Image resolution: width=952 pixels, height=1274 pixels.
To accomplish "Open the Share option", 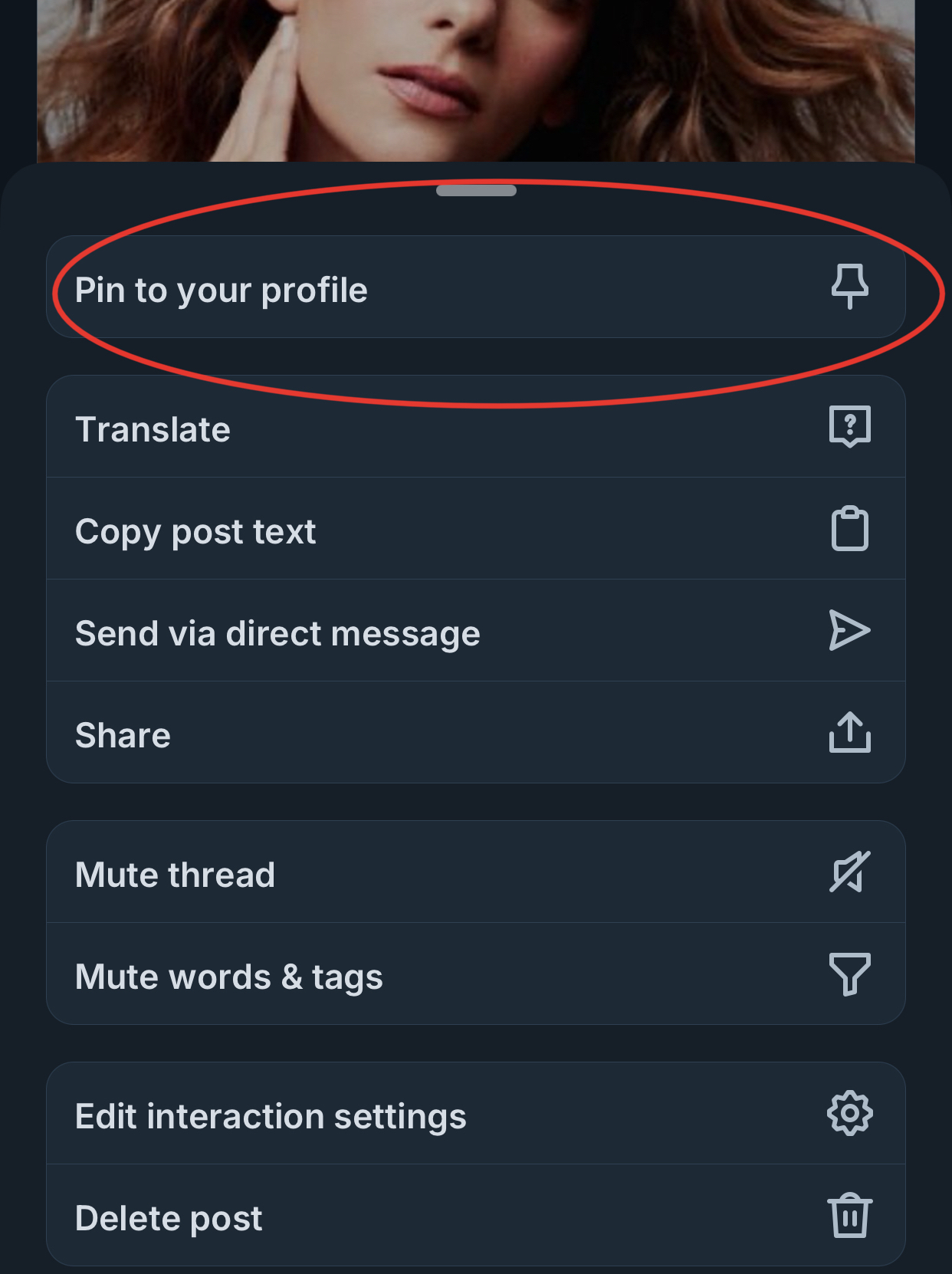I will click(x=475, y=734).
